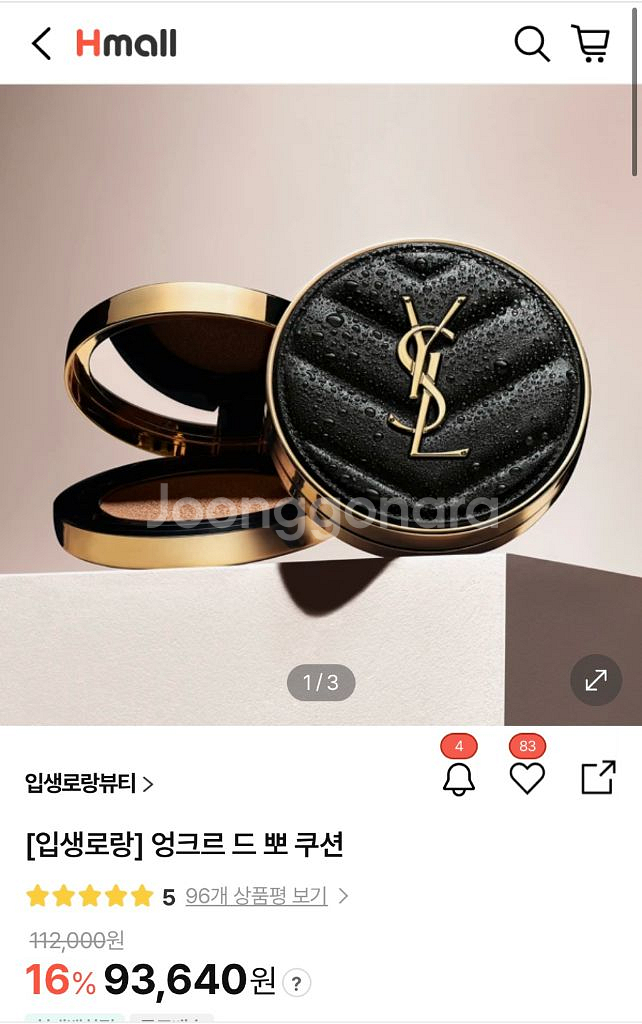The image size is (642, 1024).
Task: Open the YSL cushion product image
Action: coord(320,400)
